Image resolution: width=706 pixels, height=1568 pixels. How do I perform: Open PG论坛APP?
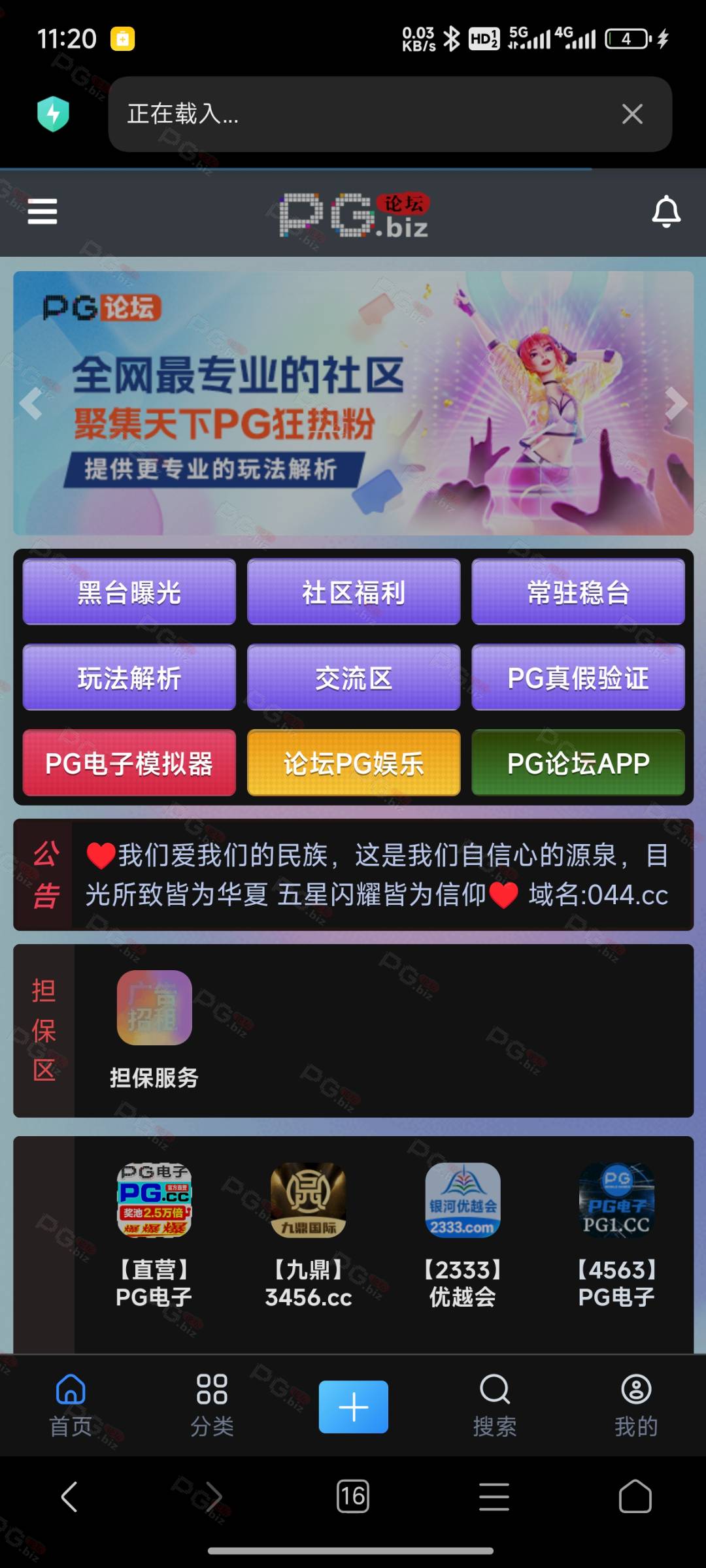578,763
